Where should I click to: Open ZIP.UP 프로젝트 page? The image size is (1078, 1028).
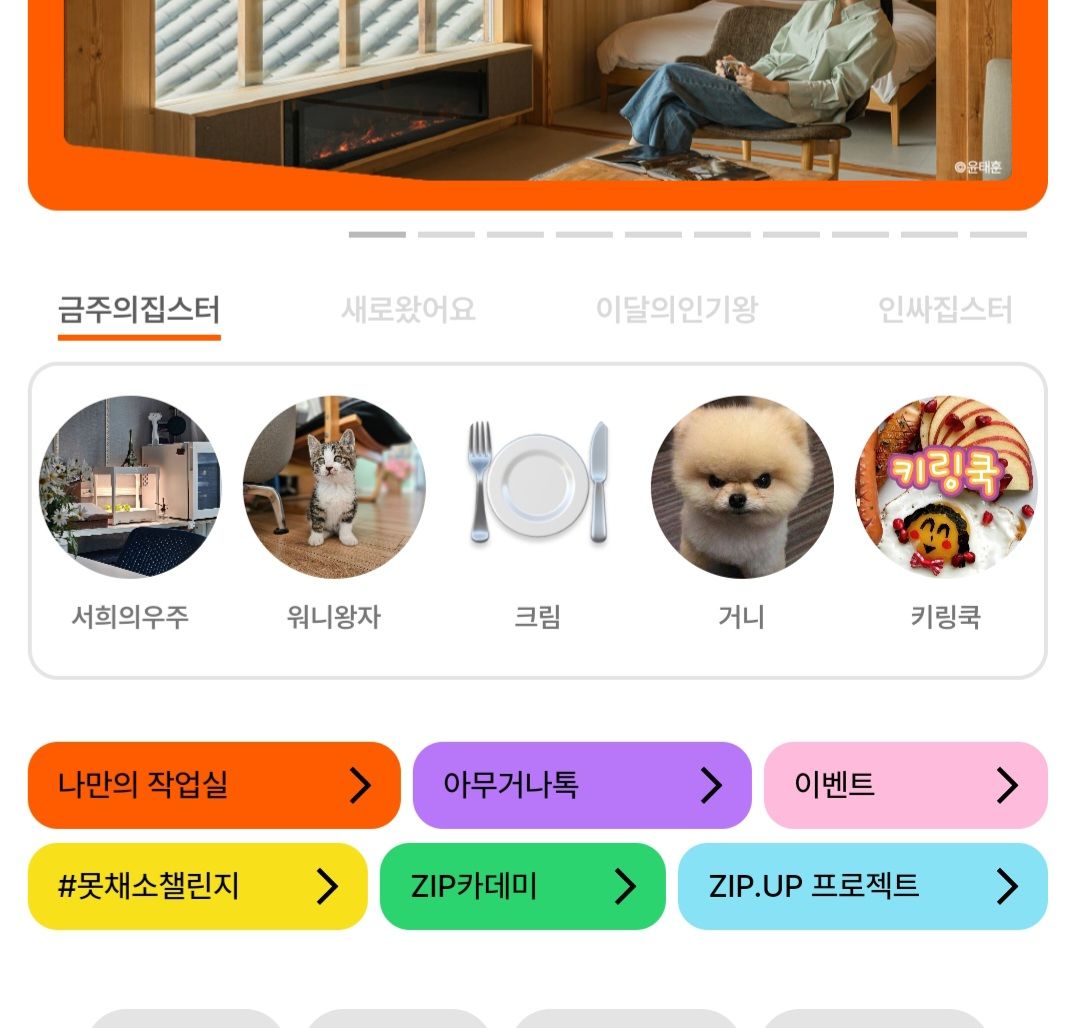tap(863, 886)
